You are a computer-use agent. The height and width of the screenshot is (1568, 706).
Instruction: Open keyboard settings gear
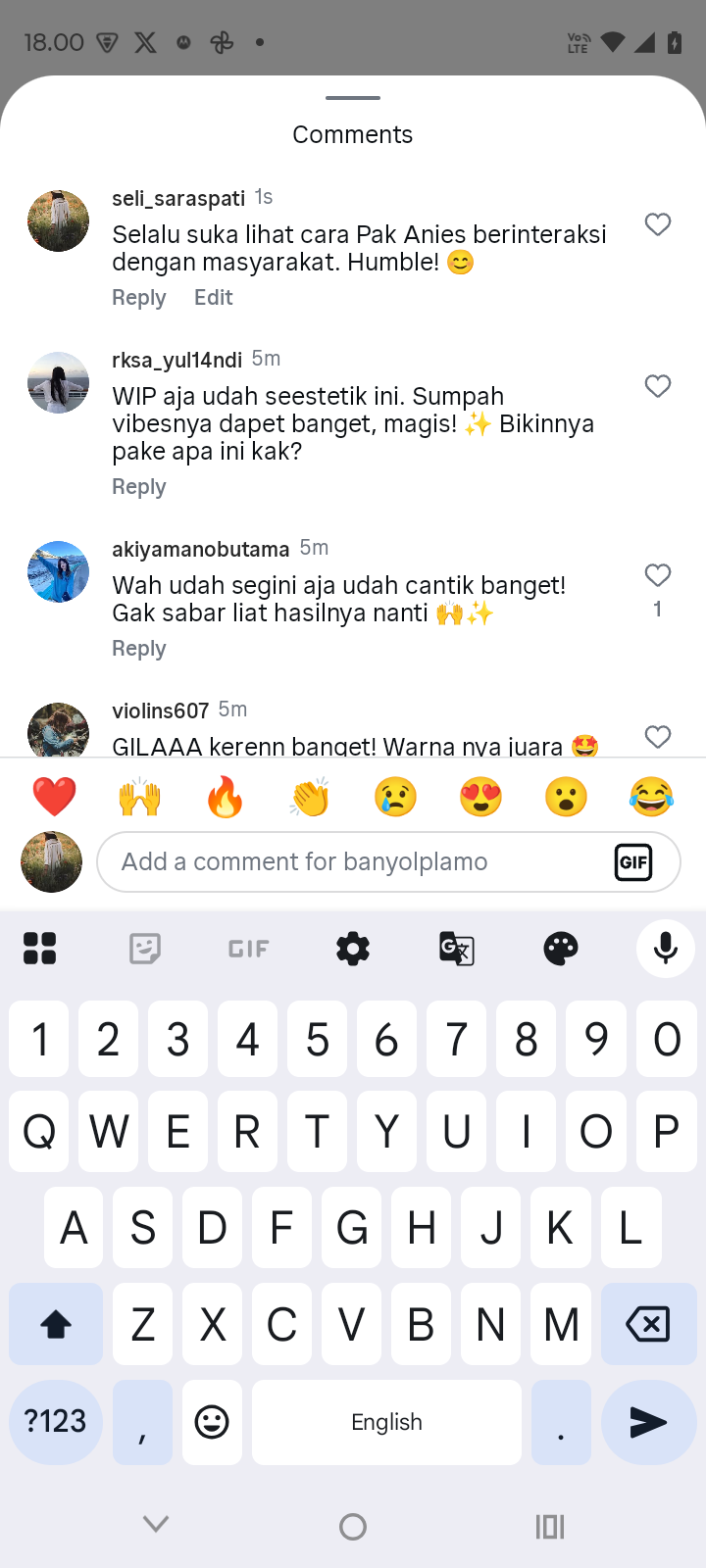[x=353, y=949]
